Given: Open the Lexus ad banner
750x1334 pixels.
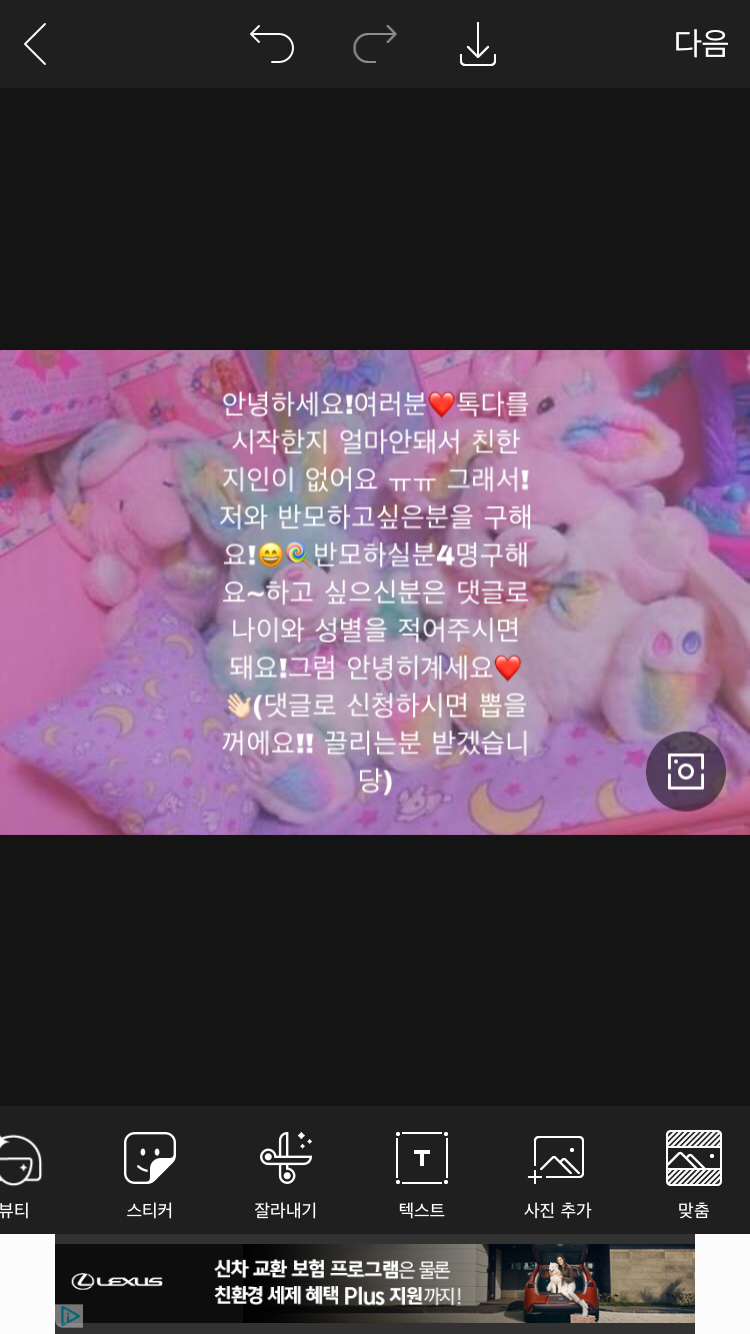Looking at the screenshot, I should pos(375,1282).
